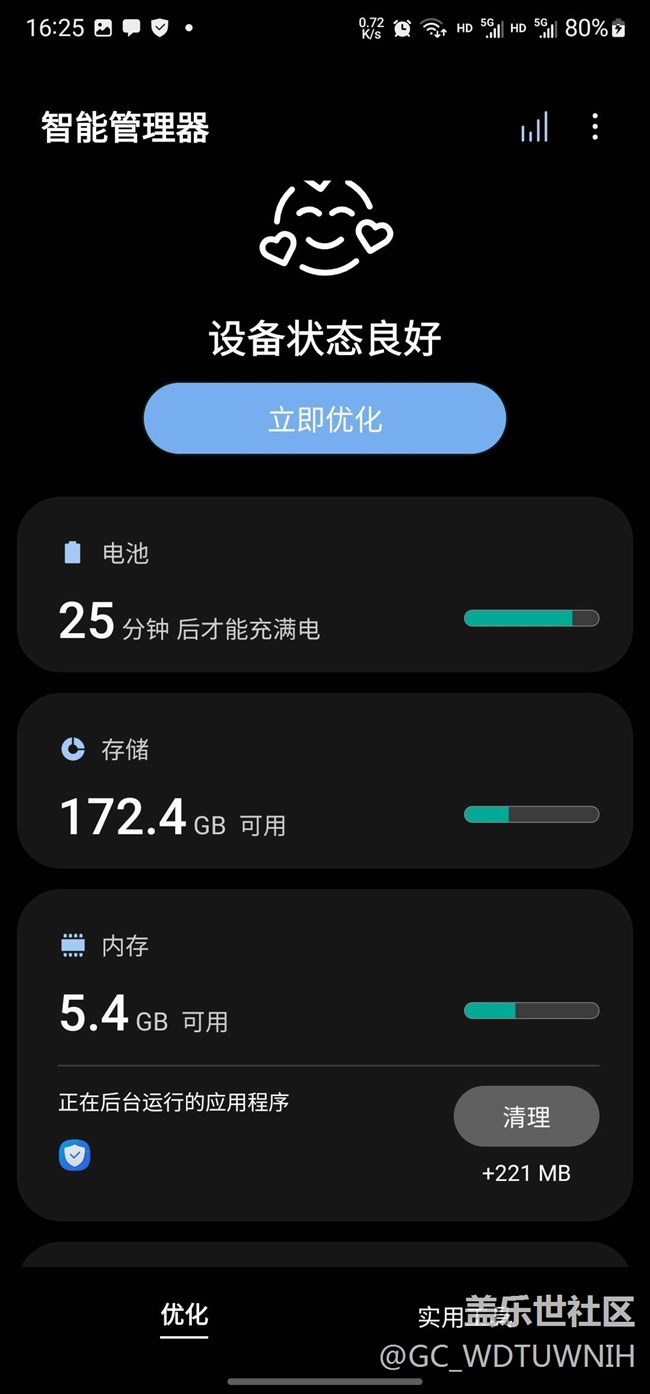Open the 存储 storage card
The width and height of the screenshot is (650, 1394).
point(325,781)
